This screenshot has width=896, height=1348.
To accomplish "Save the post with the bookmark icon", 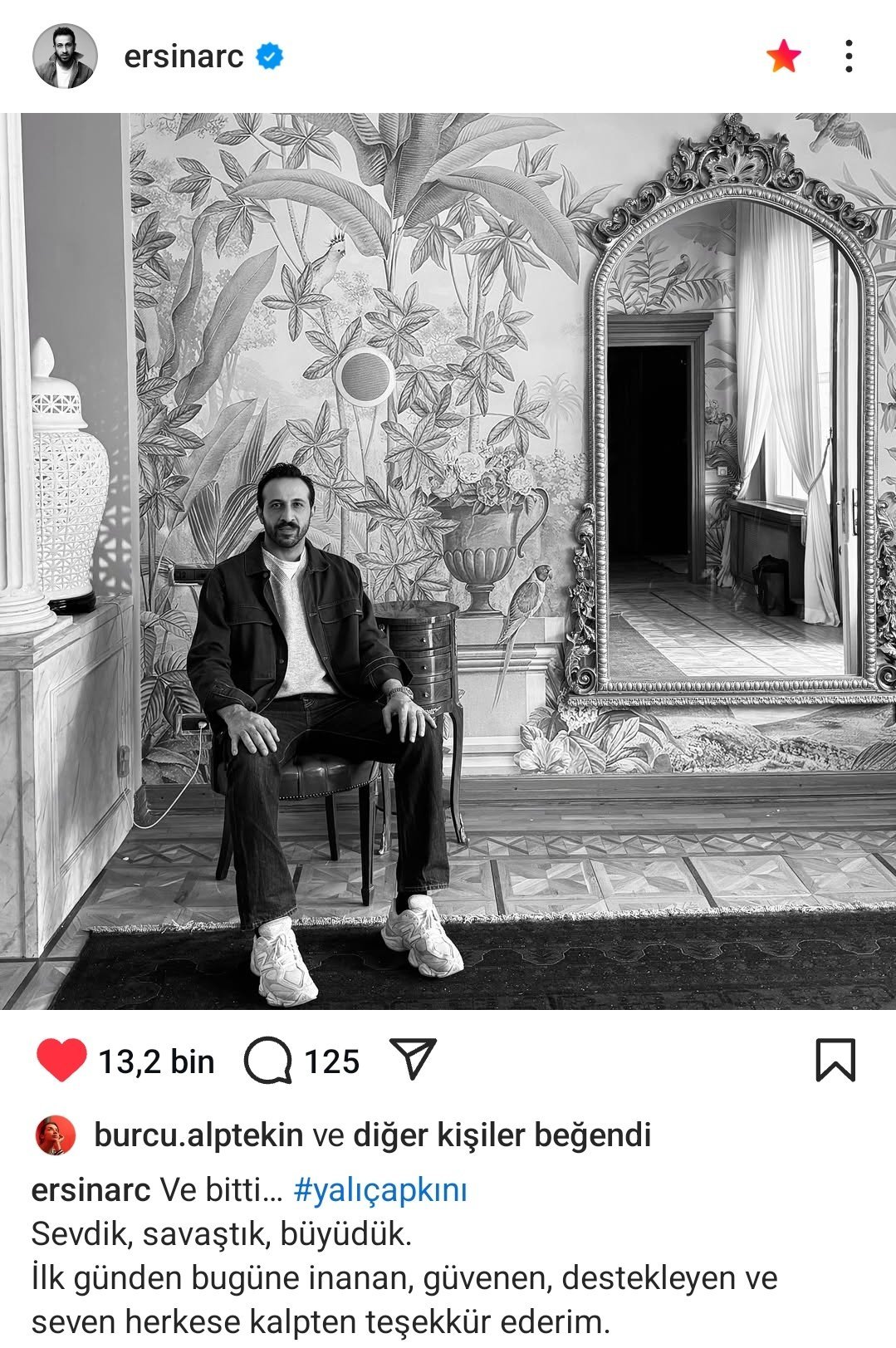I will [x=835, y=1061].
